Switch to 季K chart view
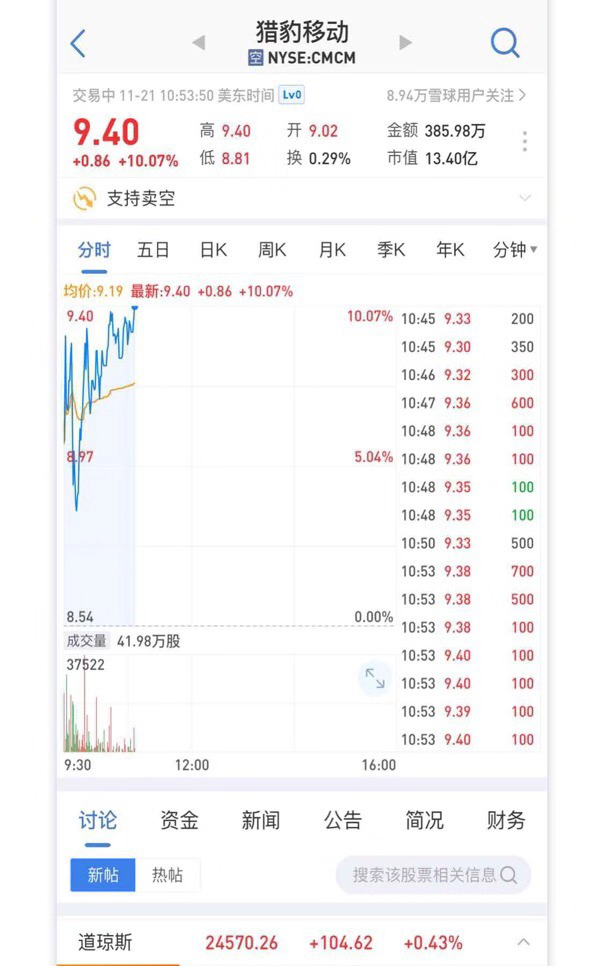 click(x=391, y=250)
